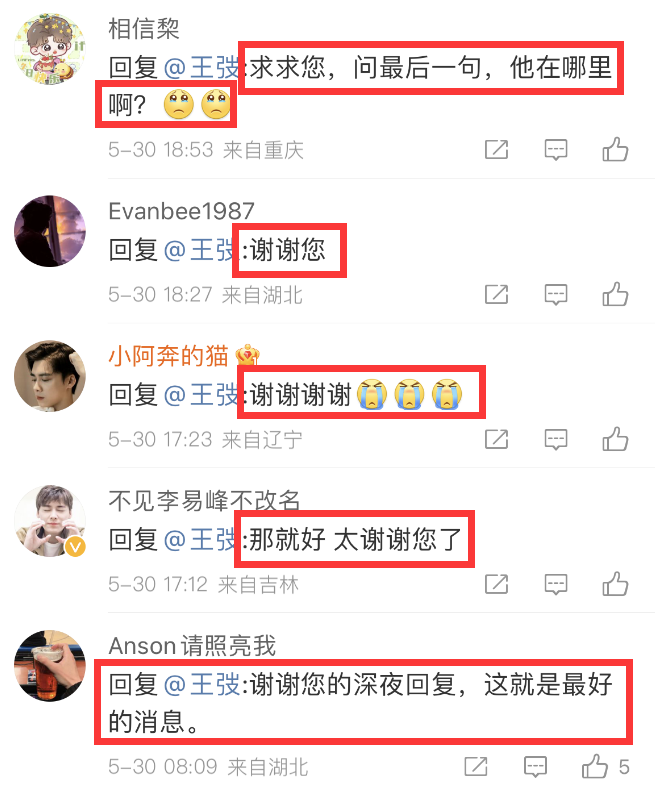Like Anson请照亮我's comment with 5 likes
The image size is (663, 788).
click(x=596, y=767)
